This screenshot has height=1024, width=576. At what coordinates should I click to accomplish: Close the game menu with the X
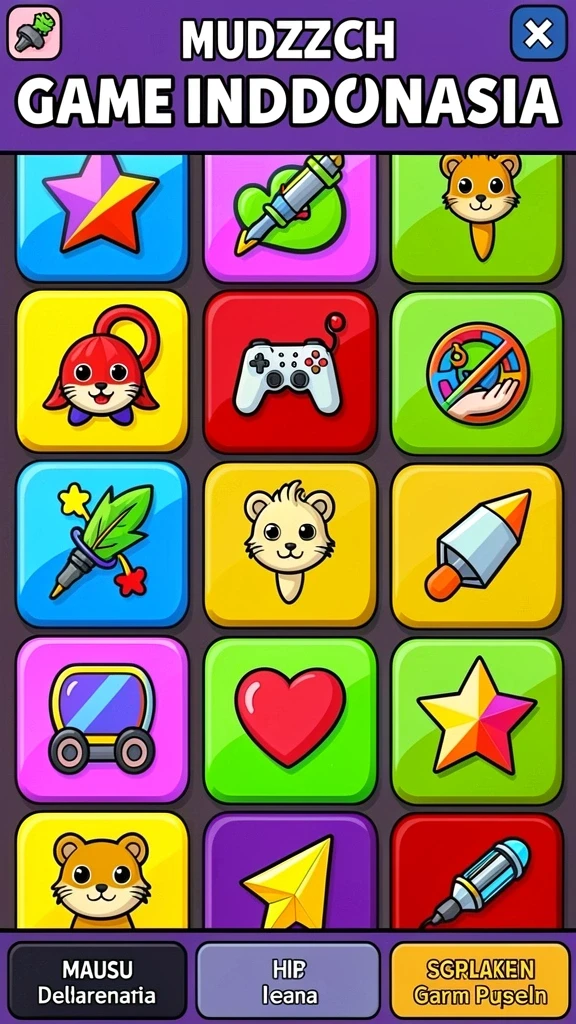pyautogui.click(x=538, y=33)
